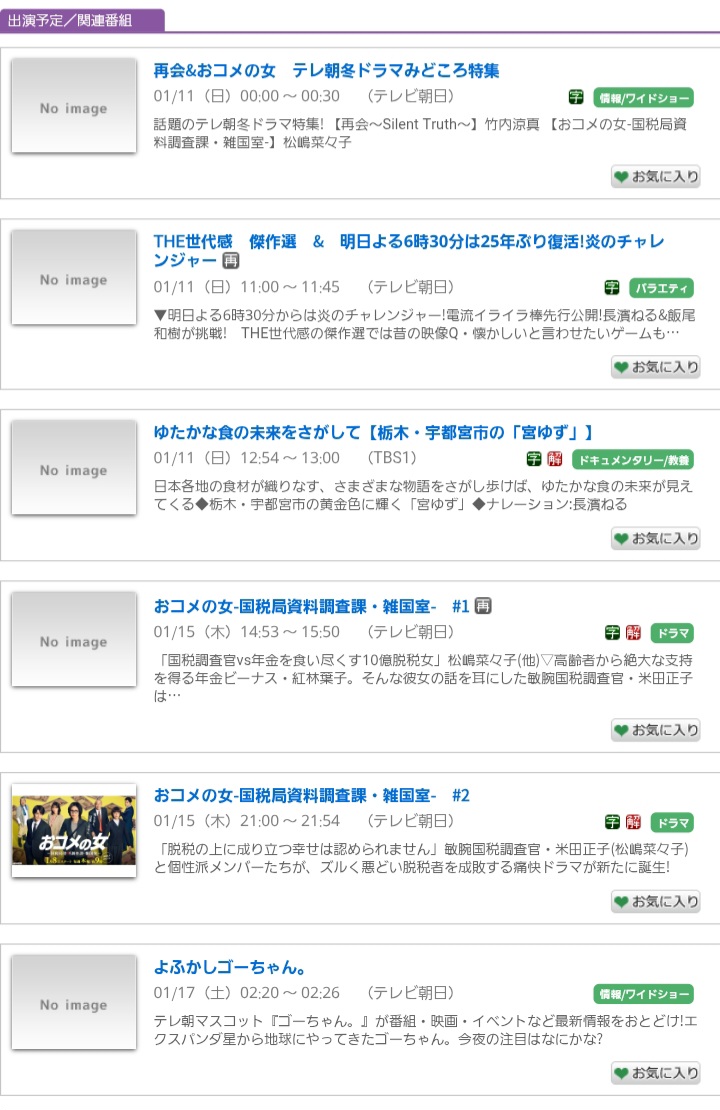Add ゆたかな食の未来をさがして to お気に入り
720x1110 pixels.
(x=656, y=538)
